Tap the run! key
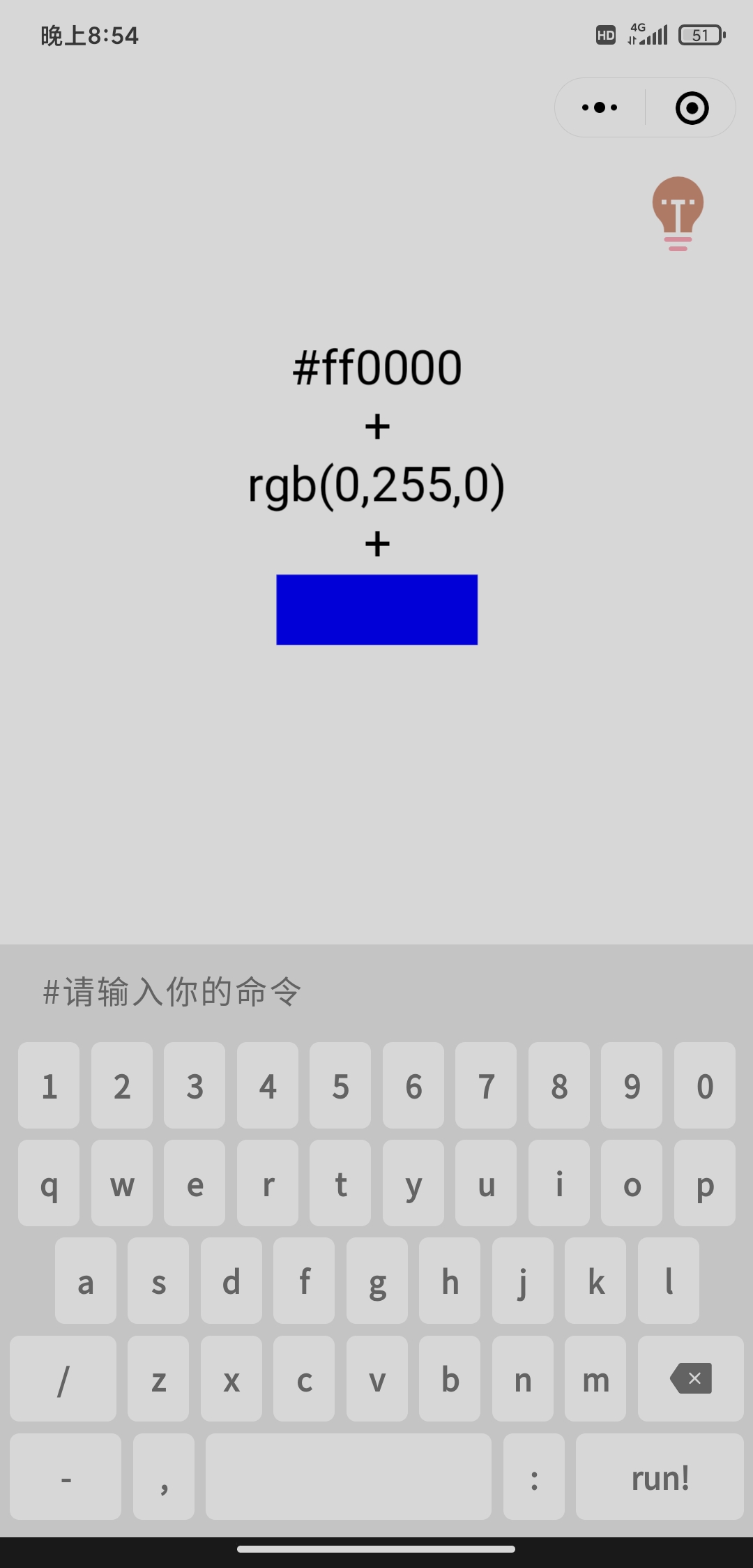The height and width of the screenshot is (1568, 753). 660,1477
